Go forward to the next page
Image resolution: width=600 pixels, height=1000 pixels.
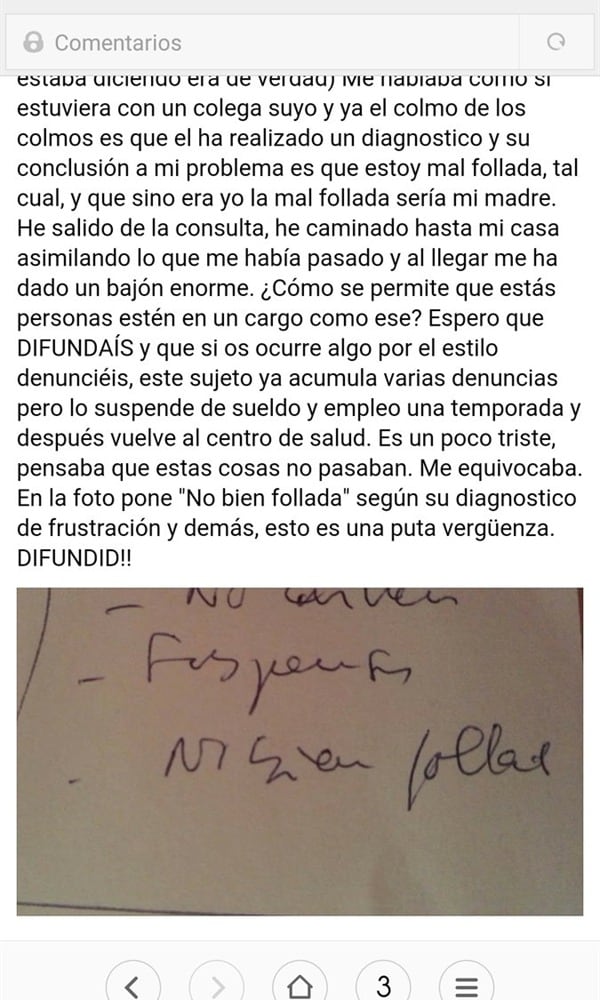coord(217,983)
